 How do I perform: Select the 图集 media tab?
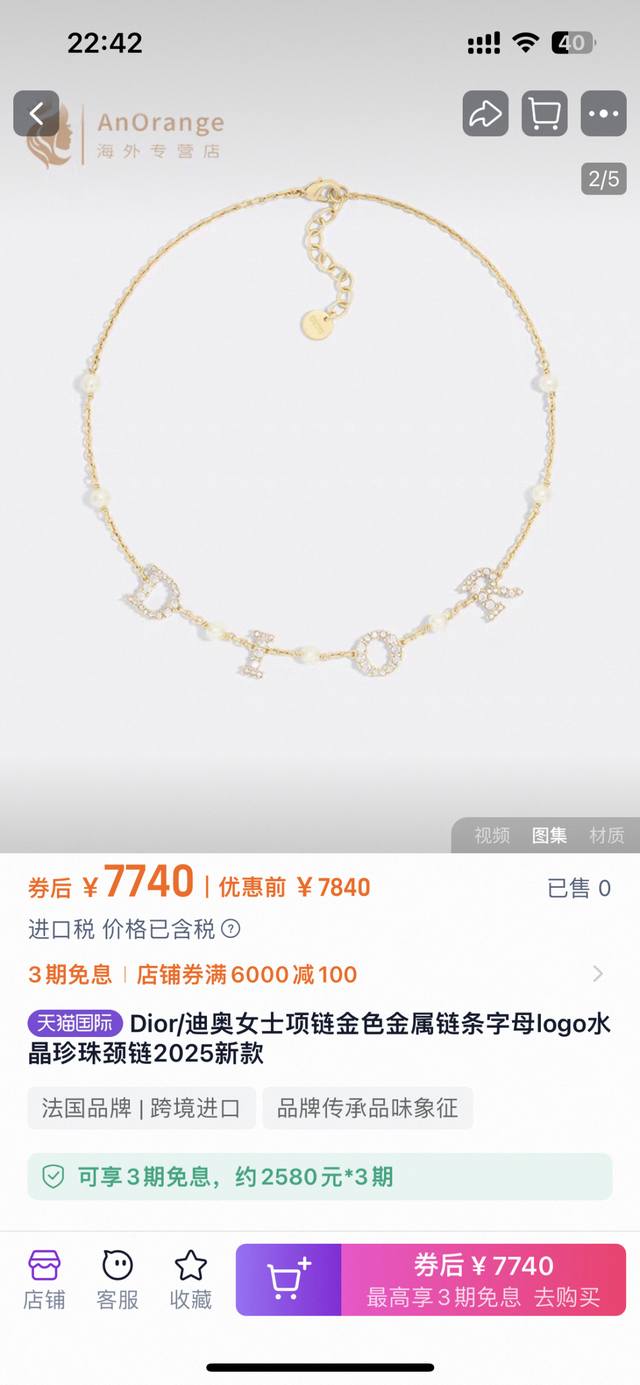point(549,835)
